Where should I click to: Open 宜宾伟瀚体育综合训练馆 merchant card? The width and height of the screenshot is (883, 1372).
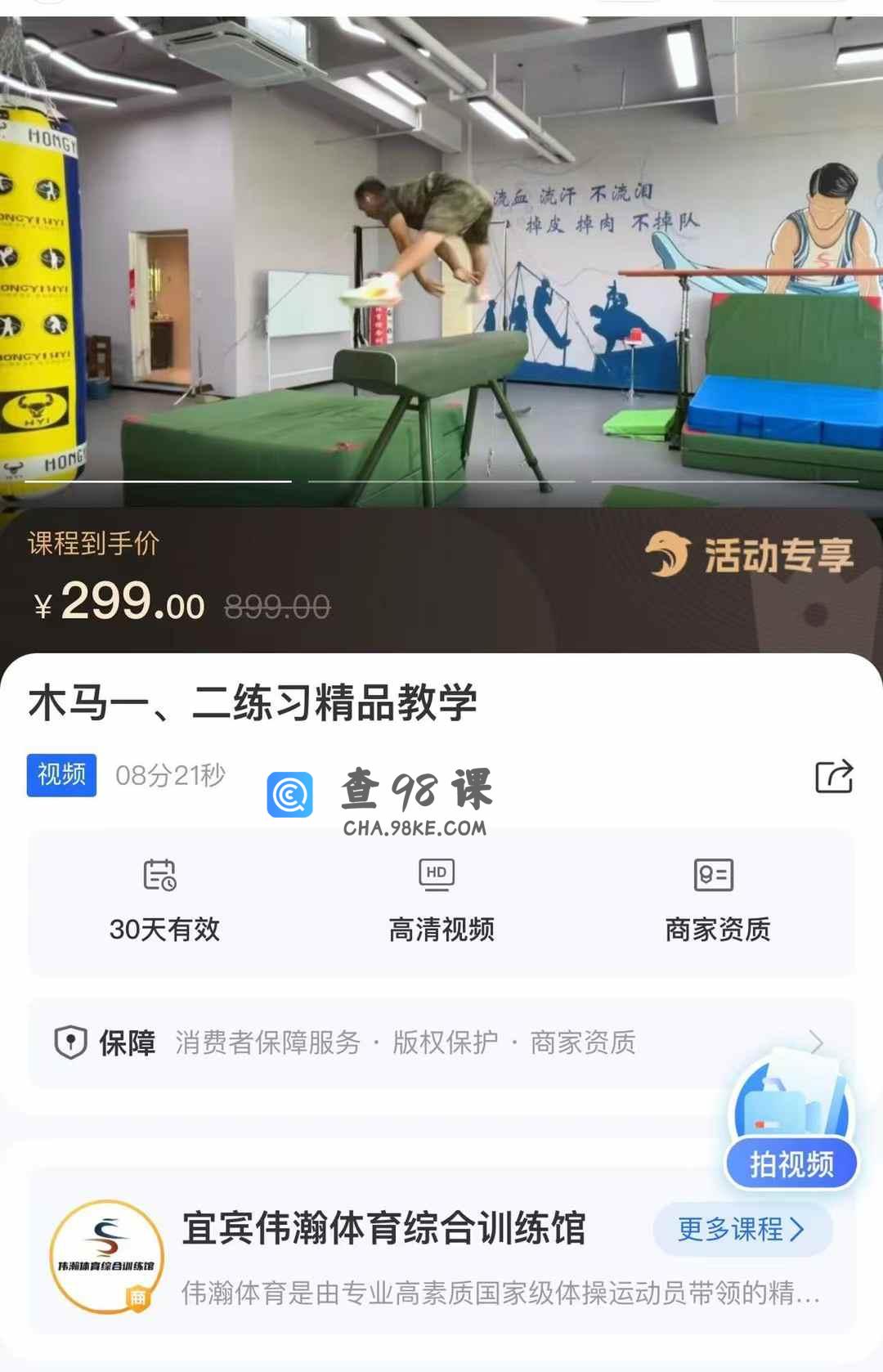pos(383,1229)
